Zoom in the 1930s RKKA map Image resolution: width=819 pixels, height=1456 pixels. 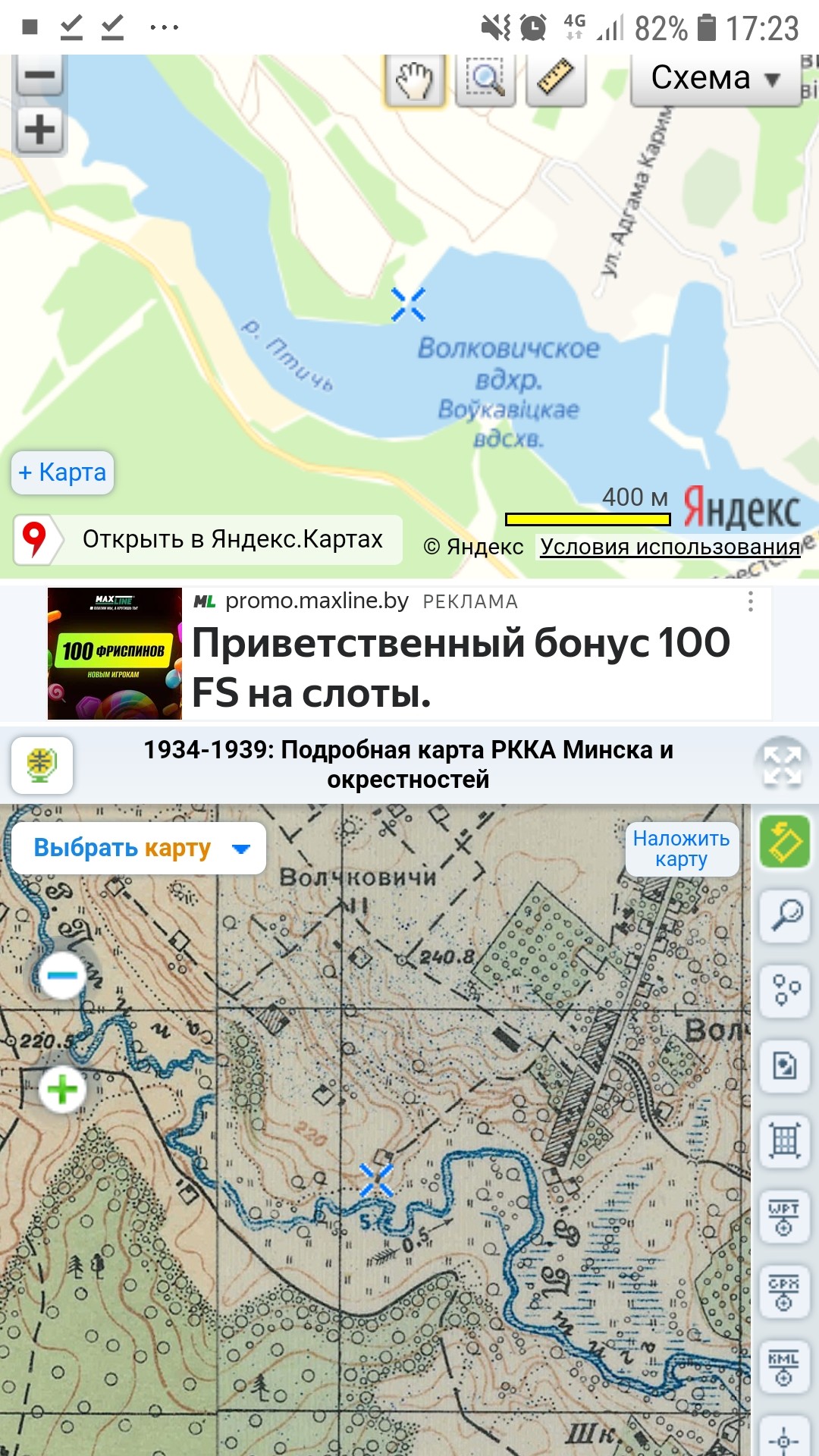click(x=62, y=1090)
